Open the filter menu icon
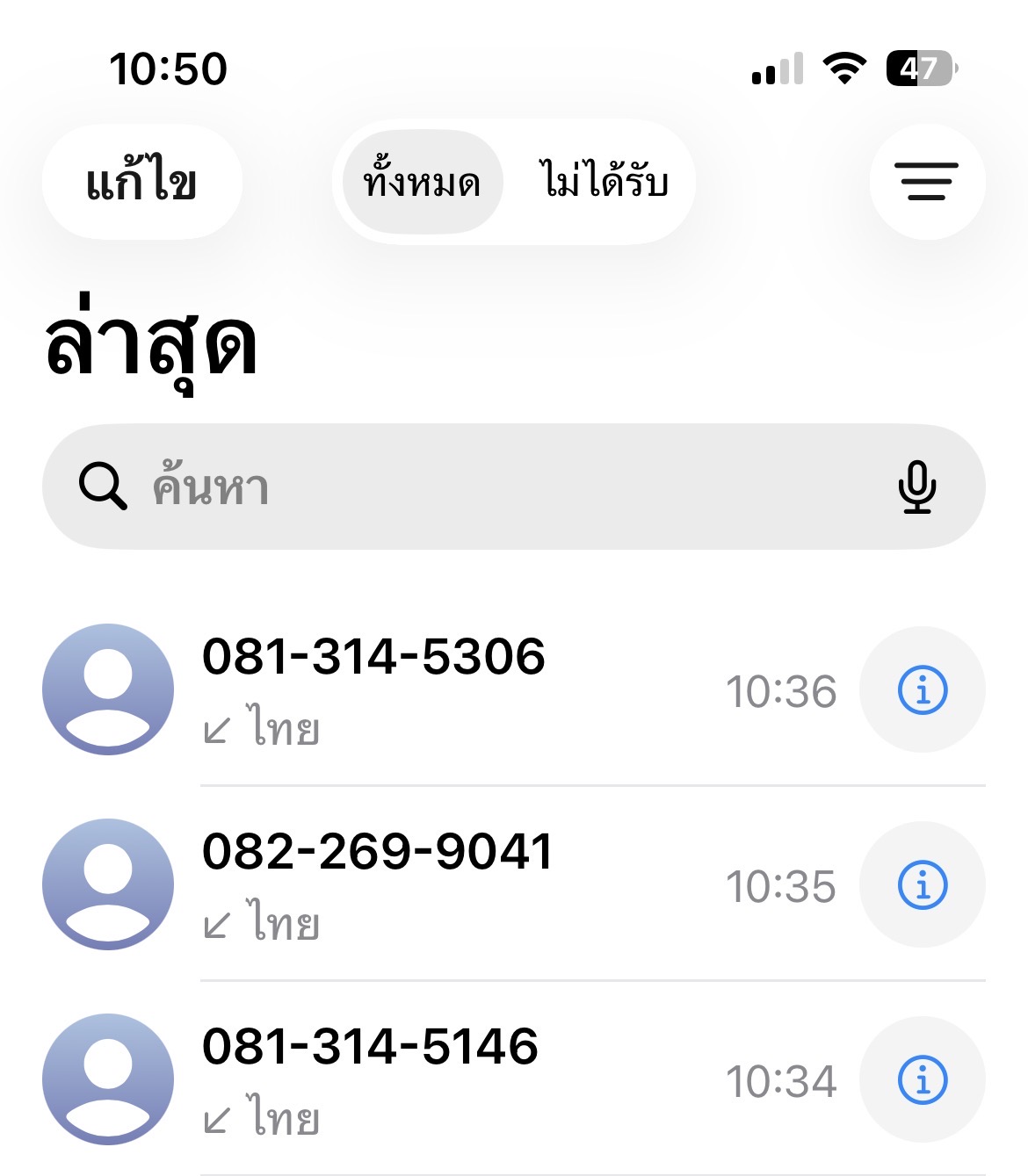1028x1176 pixels. pos(927,182)
